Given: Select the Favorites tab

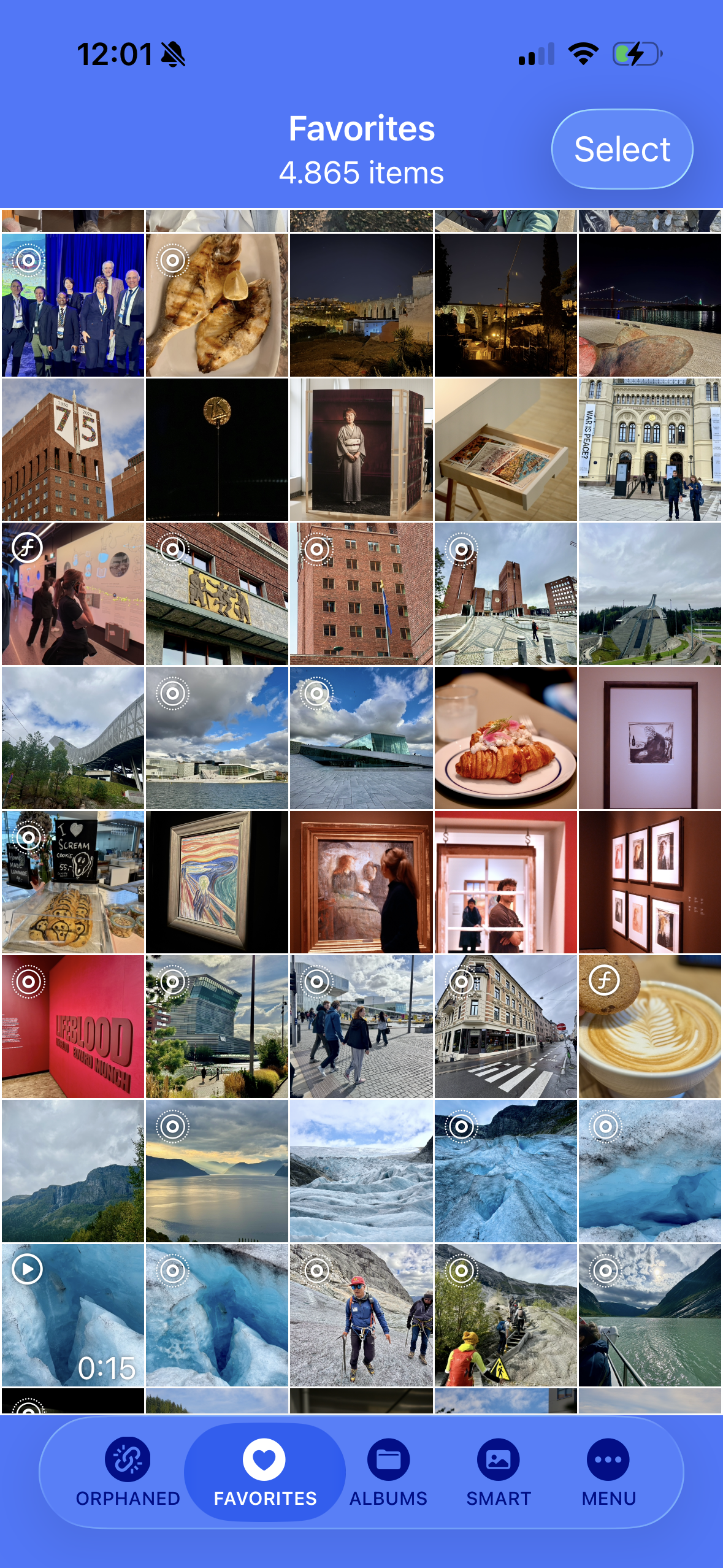Looking at the screenshot, I should (x=265, y=1472).
